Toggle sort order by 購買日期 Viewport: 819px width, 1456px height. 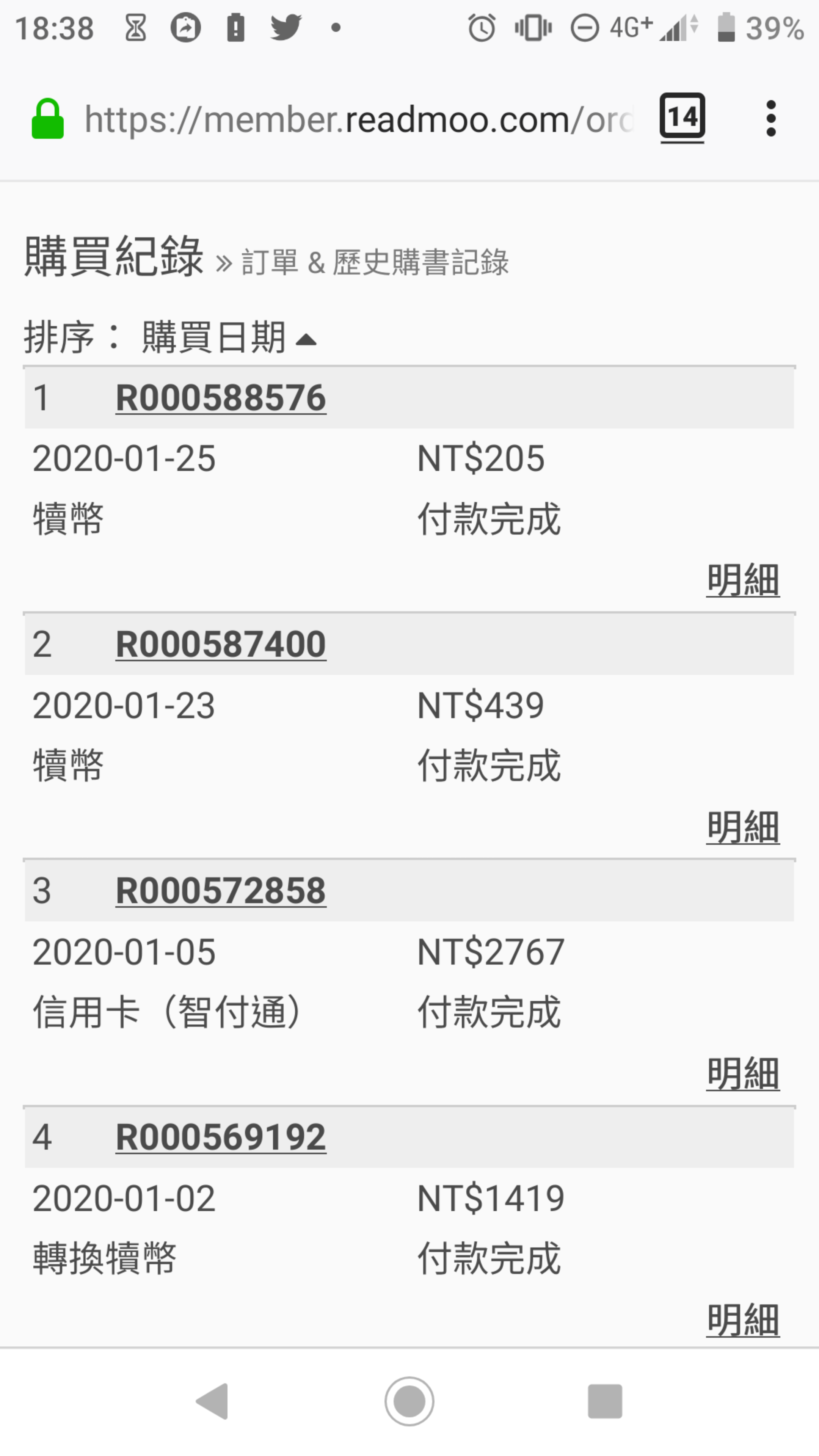229,337
